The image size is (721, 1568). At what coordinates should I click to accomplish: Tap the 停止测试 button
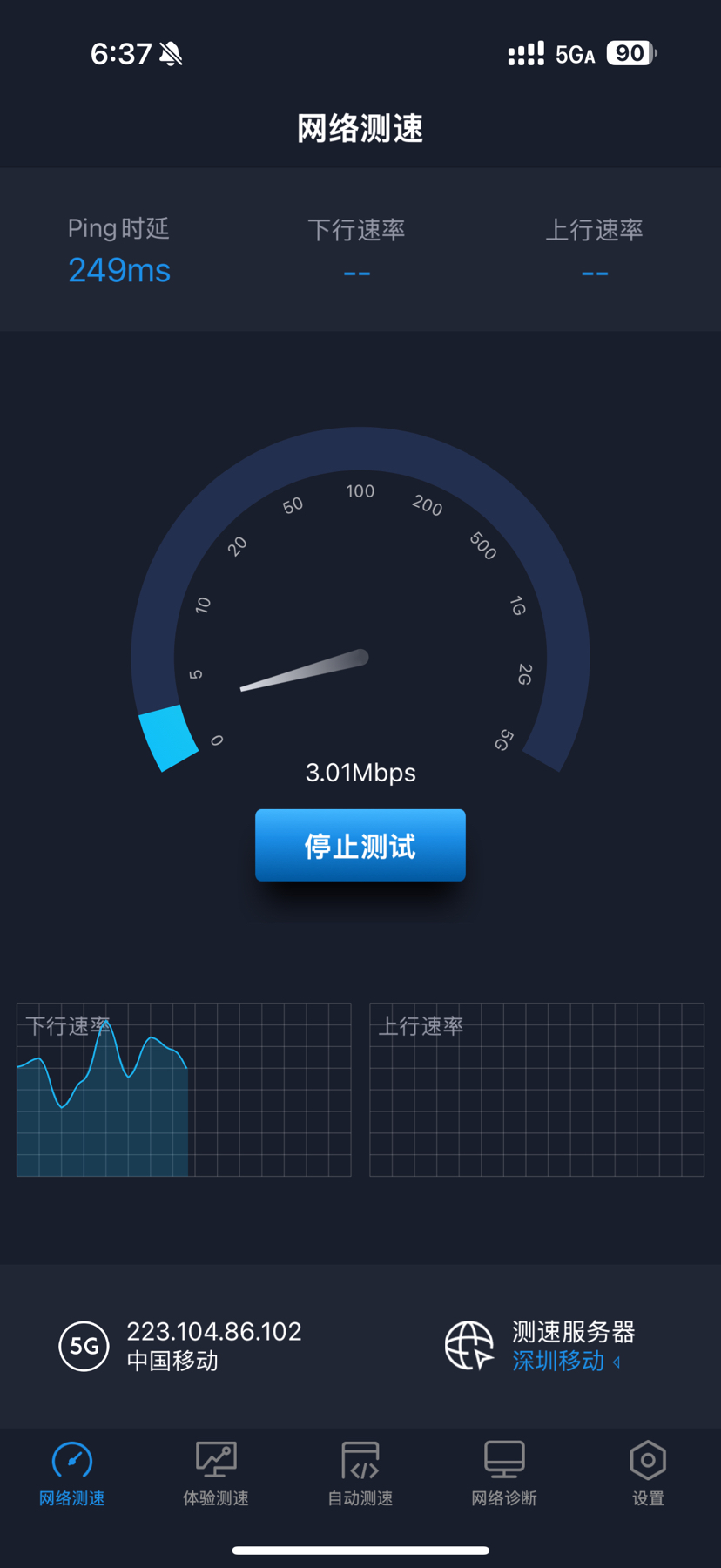pyautogui.click(x=360, y=845)
